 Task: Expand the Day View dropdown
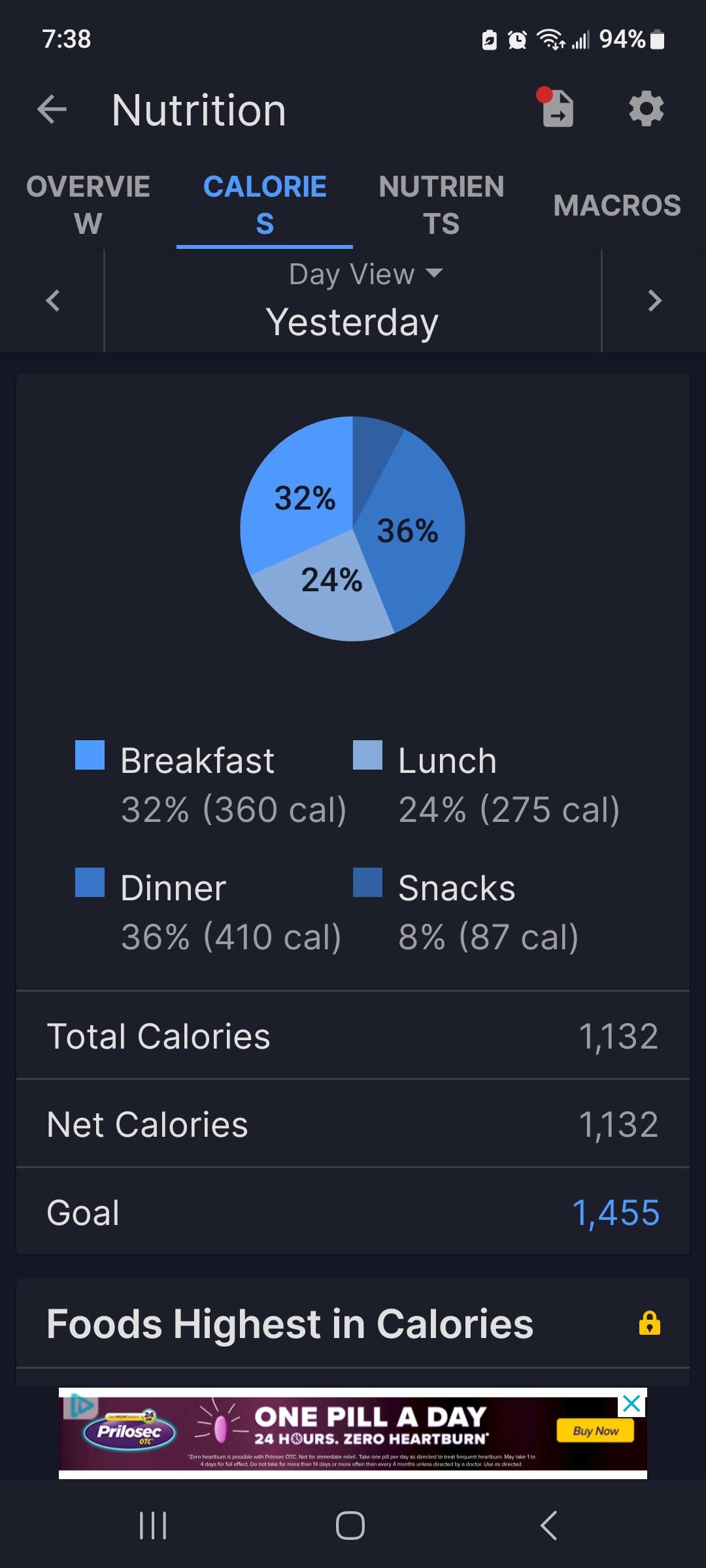point(365,274)
